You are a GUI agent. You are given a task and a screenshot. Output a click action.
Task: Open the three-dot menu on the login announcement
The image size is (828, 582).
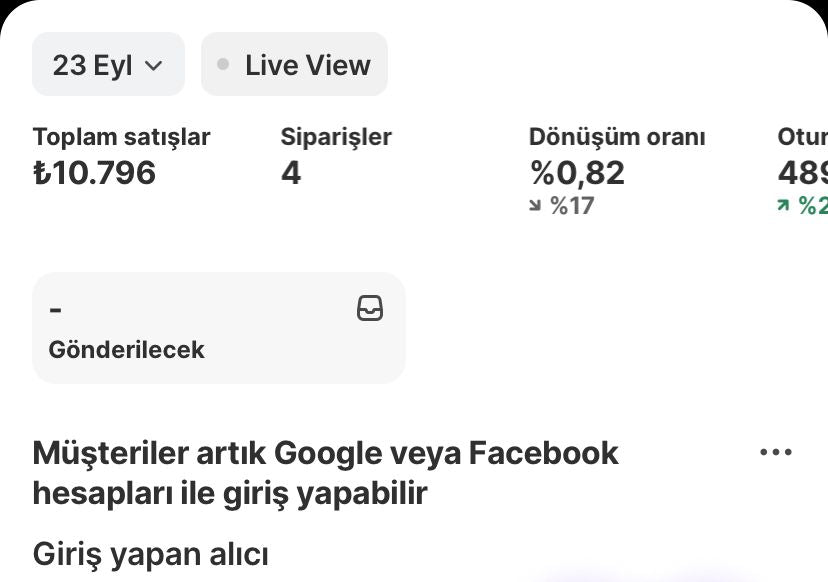click(775, 453)
